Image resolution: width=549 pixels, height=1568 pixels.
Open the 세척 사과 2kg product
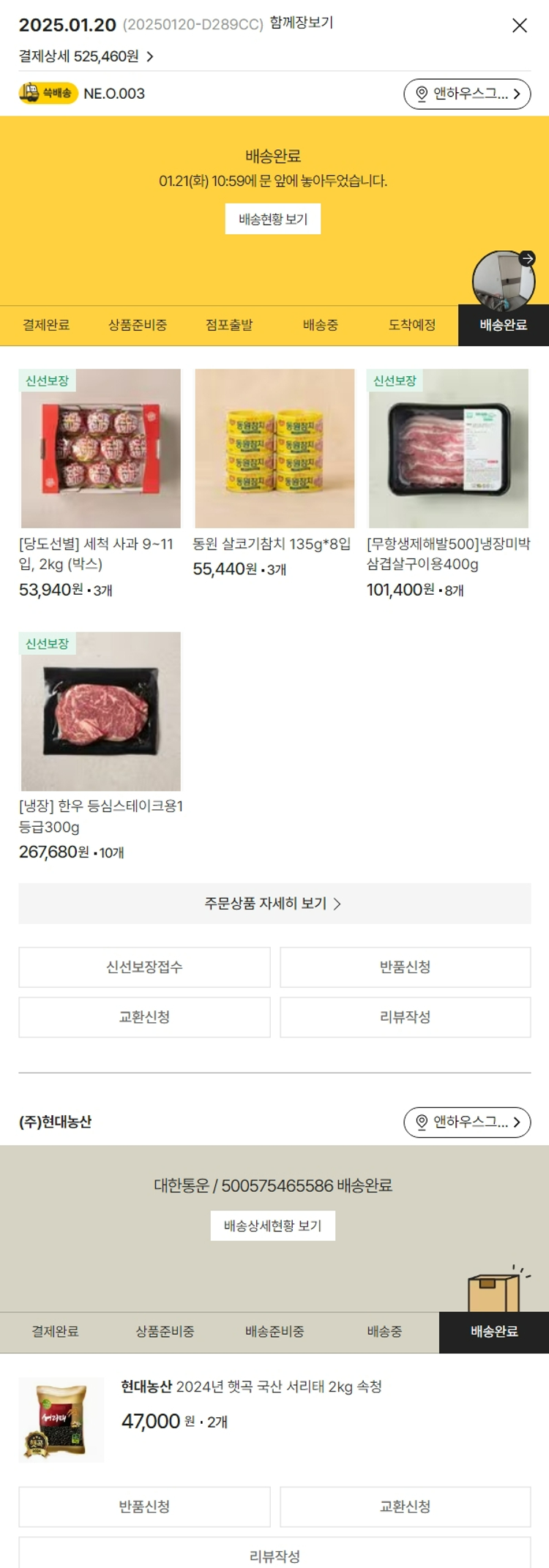(101, 449)
